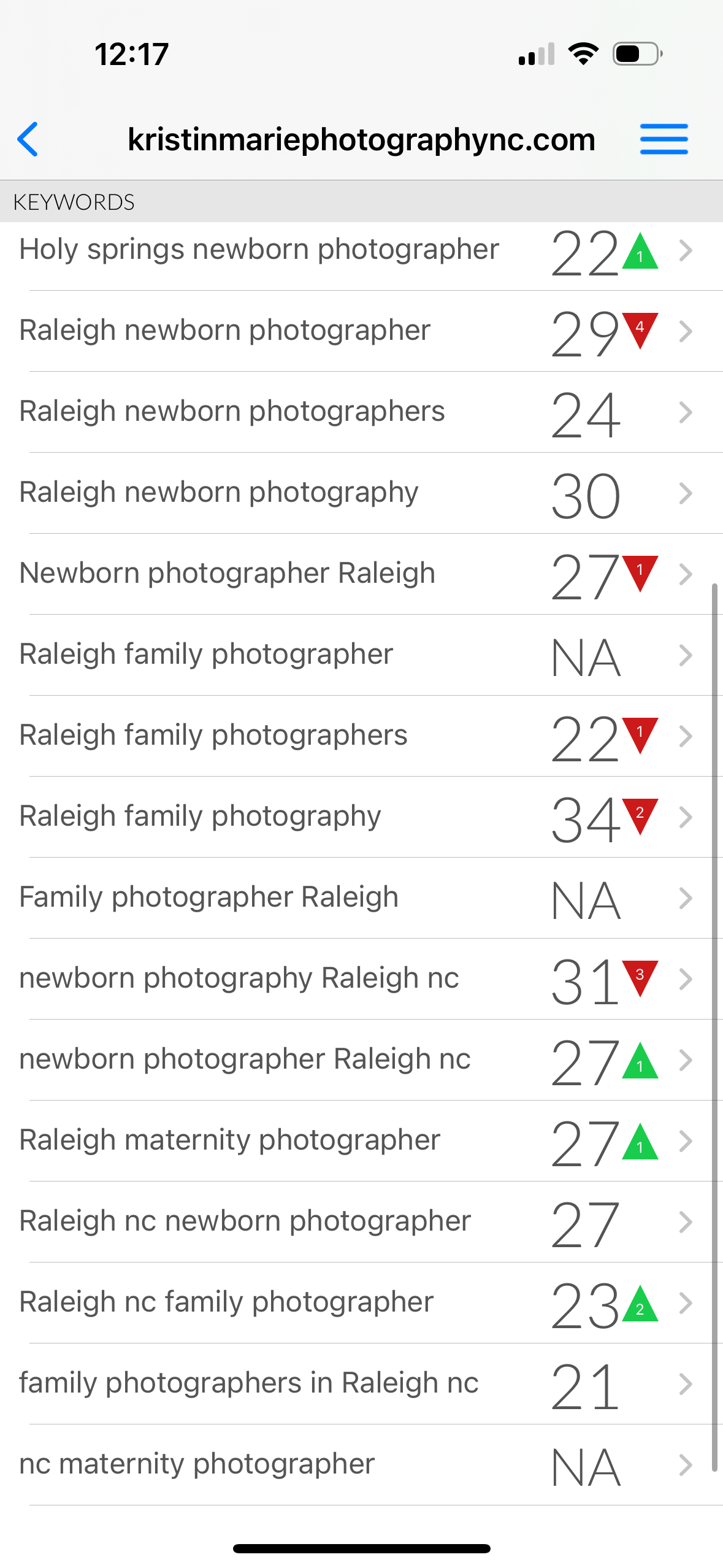
Task: Go back using the blue arrow
Action: (28, 139)
